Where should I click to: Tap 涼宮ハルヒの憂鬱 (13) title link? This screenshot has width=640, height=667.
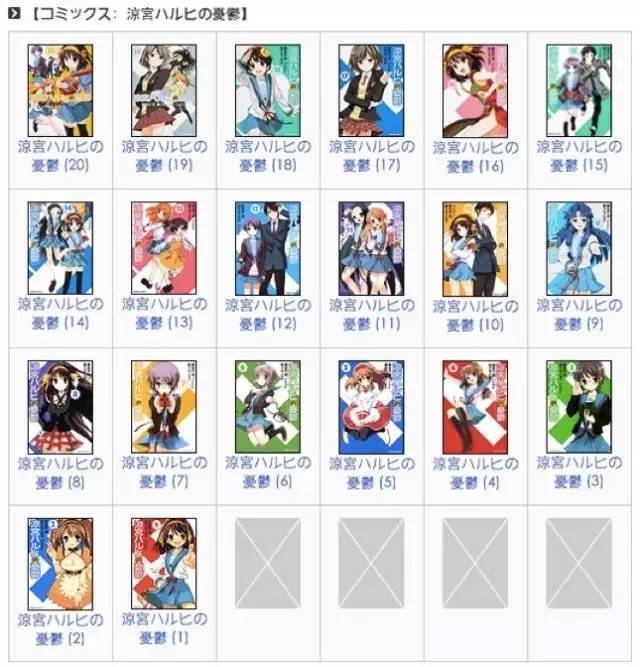[x=164, y=313]
